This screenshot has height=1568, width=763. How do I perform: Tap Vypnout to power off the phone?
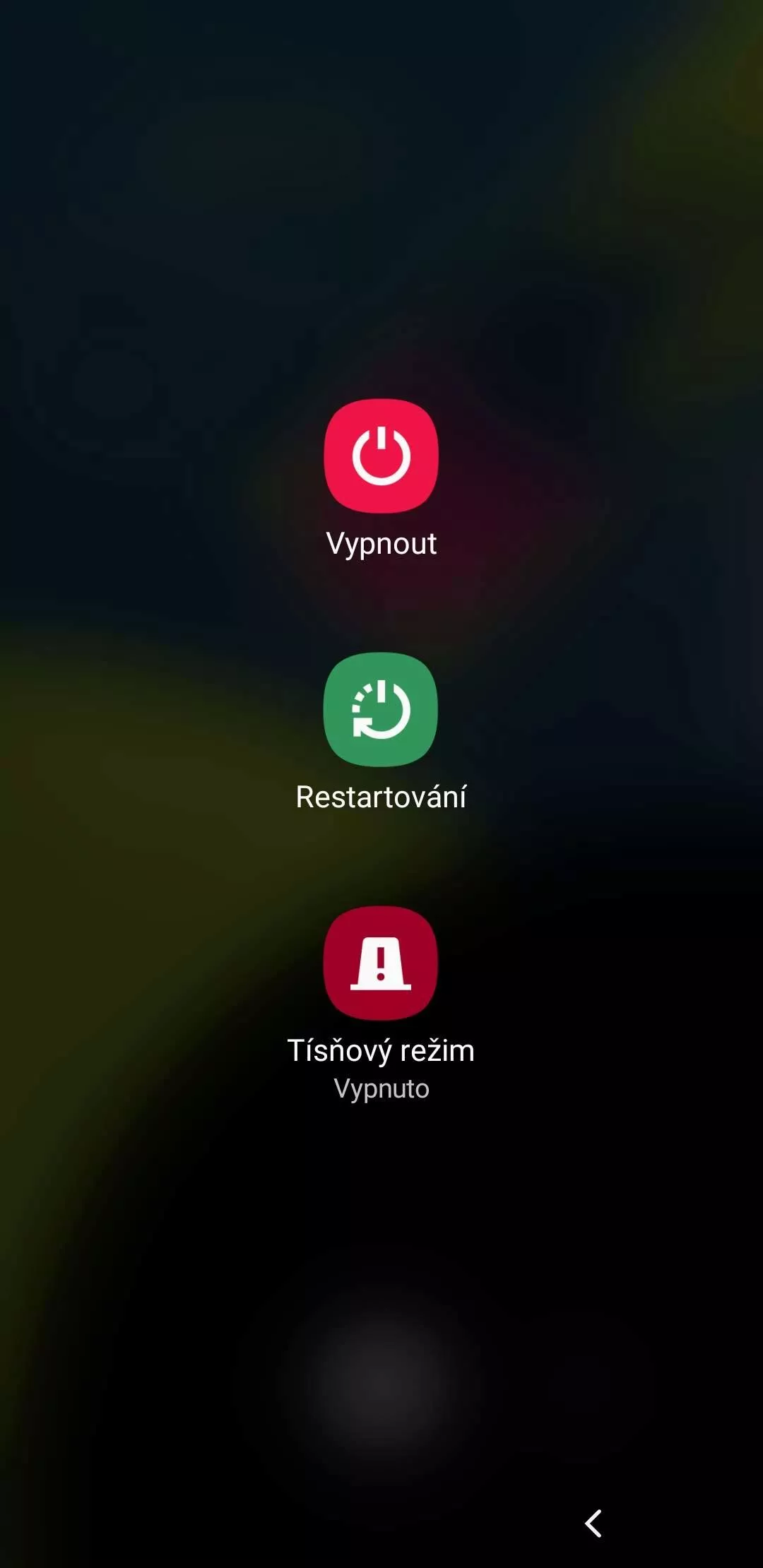coord(381,456)
